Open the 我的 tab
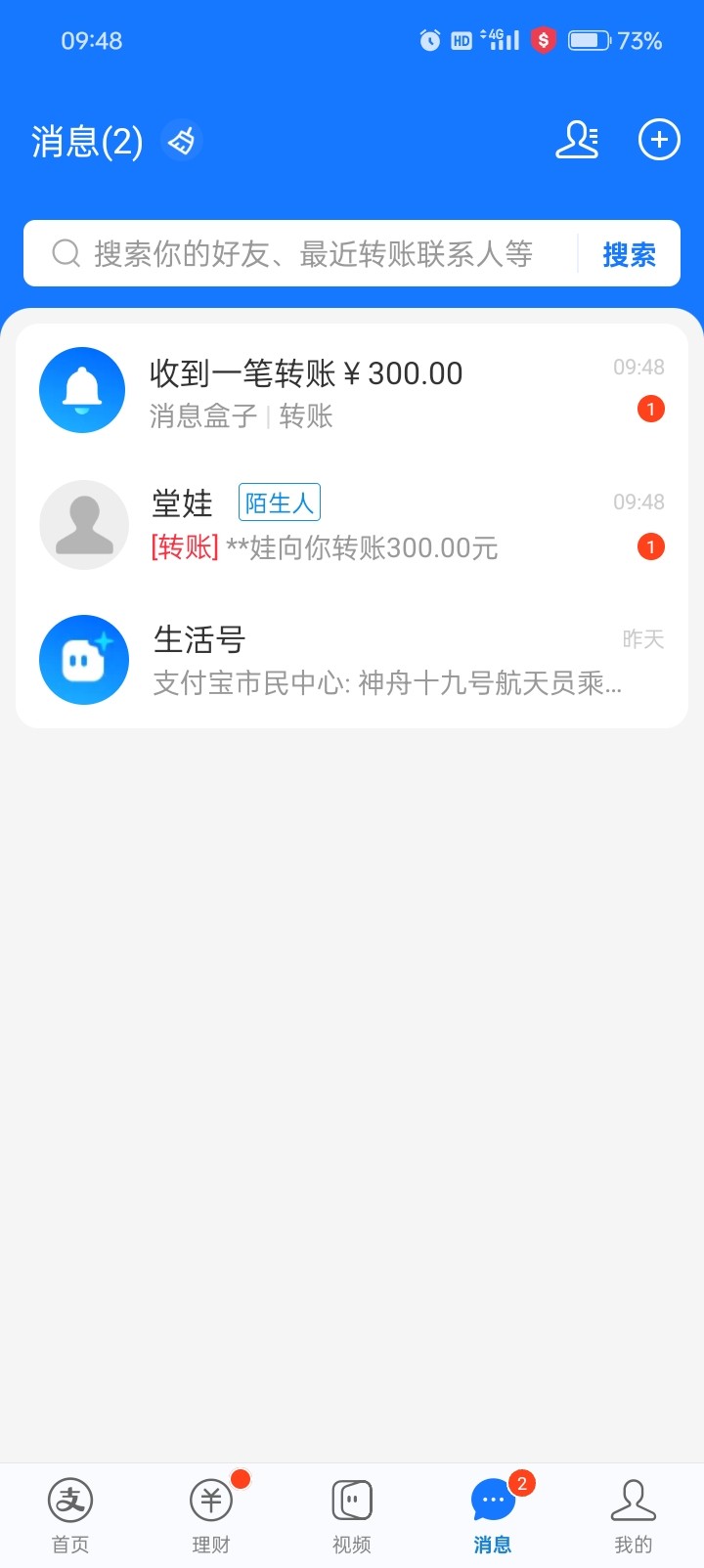Screen dimensions: 704x1568 [634, 1515]
